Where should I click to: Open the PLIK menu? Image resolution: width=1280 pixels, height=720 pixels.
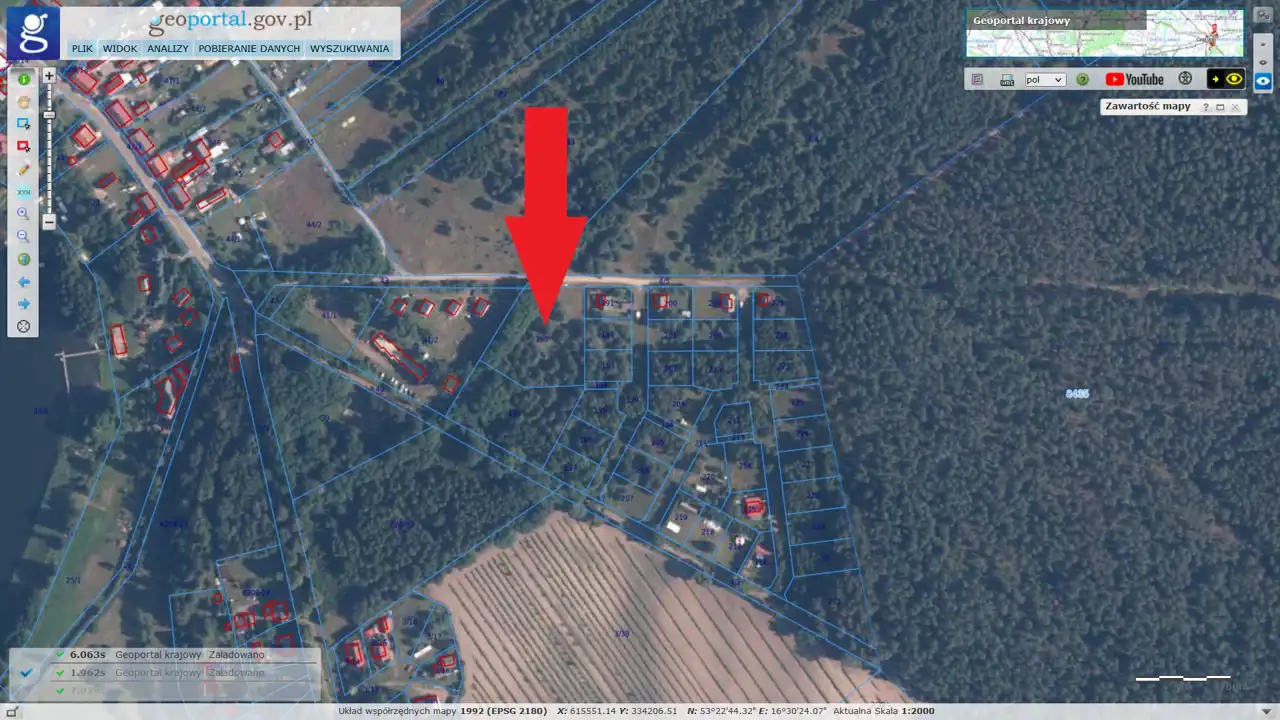click(x=82, y=48)
